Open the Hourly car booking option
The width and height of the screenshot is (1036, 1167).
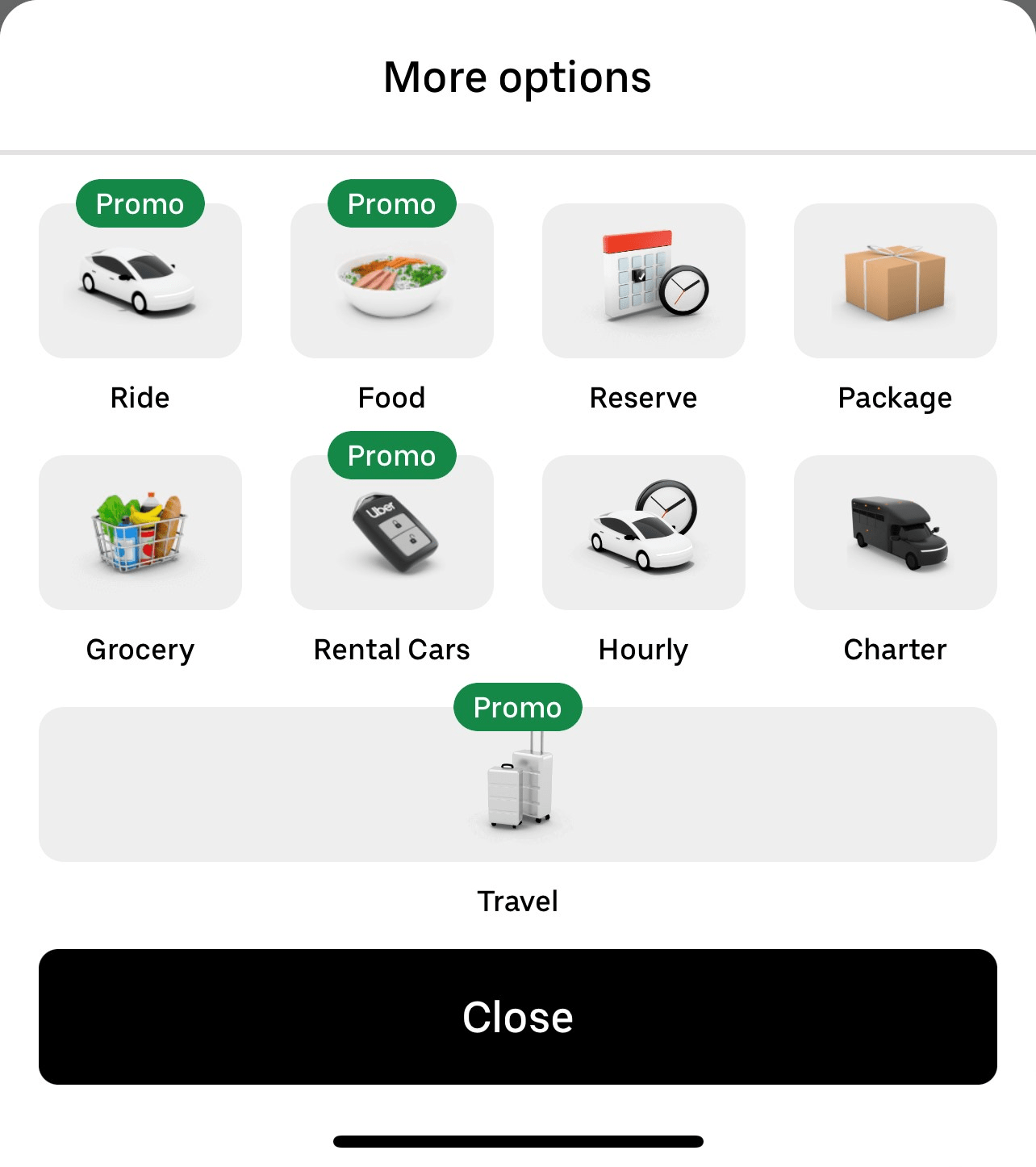coord(643,533)
